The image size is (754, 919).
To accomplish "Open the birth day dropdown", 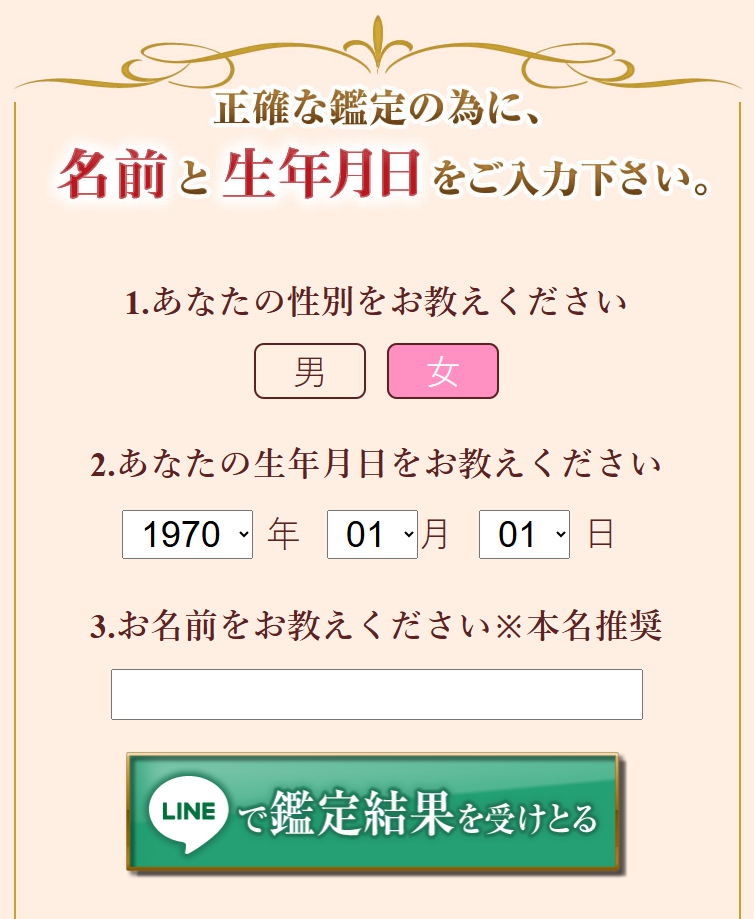I will pyautogui.click(x=524, y=535).
